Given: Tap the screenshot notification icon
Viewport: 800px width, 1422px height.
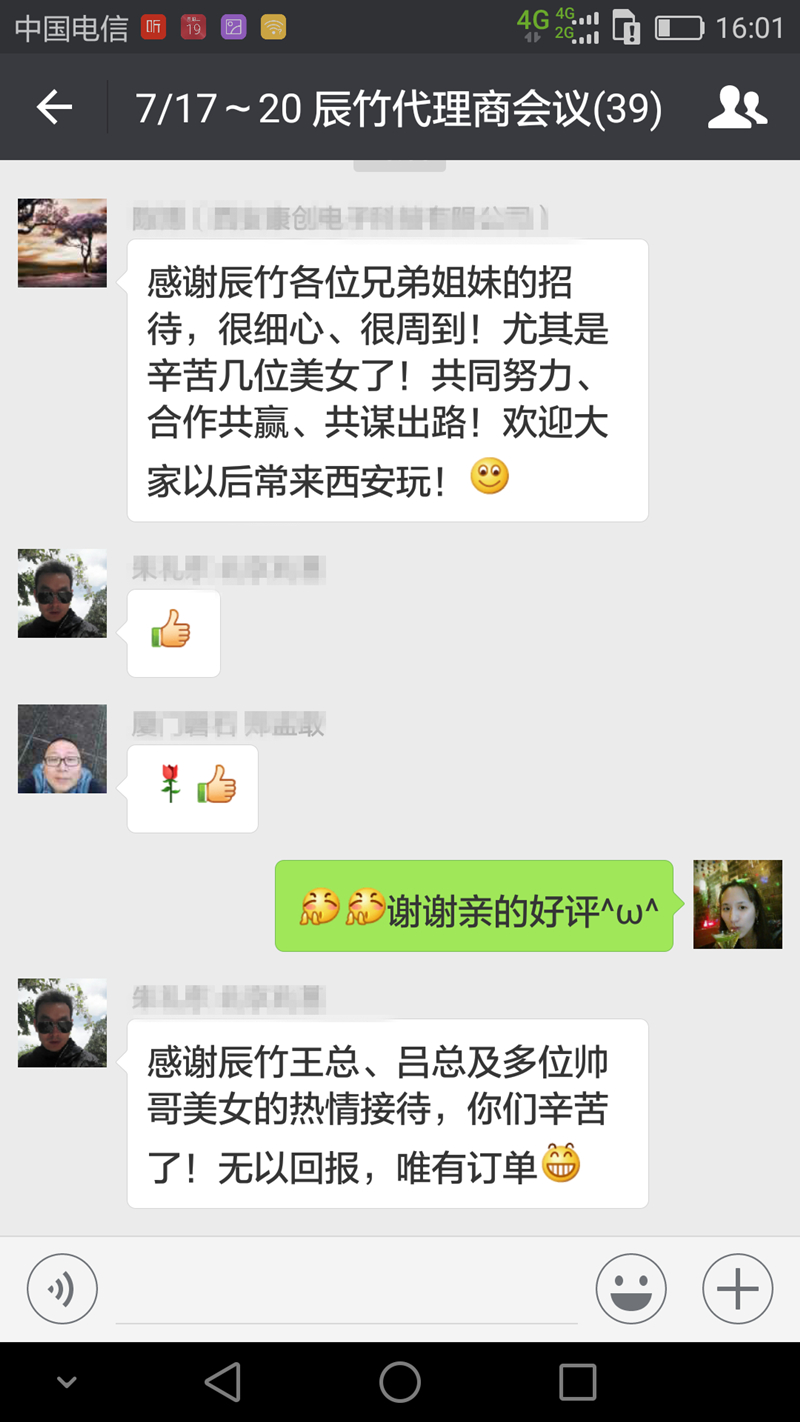Looking at the screenshot, I should [232, 26].
